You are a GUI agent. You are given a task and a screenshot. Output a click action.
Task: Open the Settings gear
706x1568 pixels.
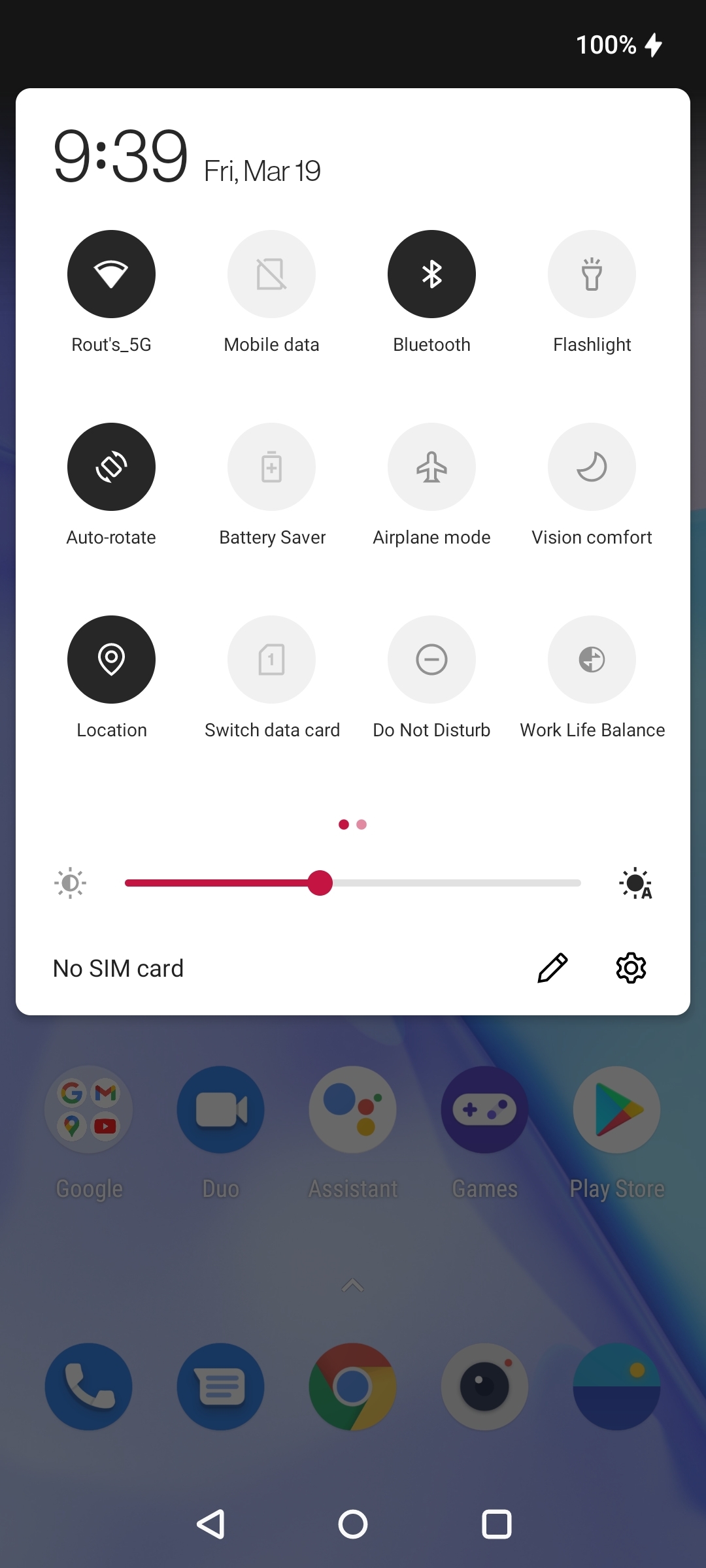631,968
